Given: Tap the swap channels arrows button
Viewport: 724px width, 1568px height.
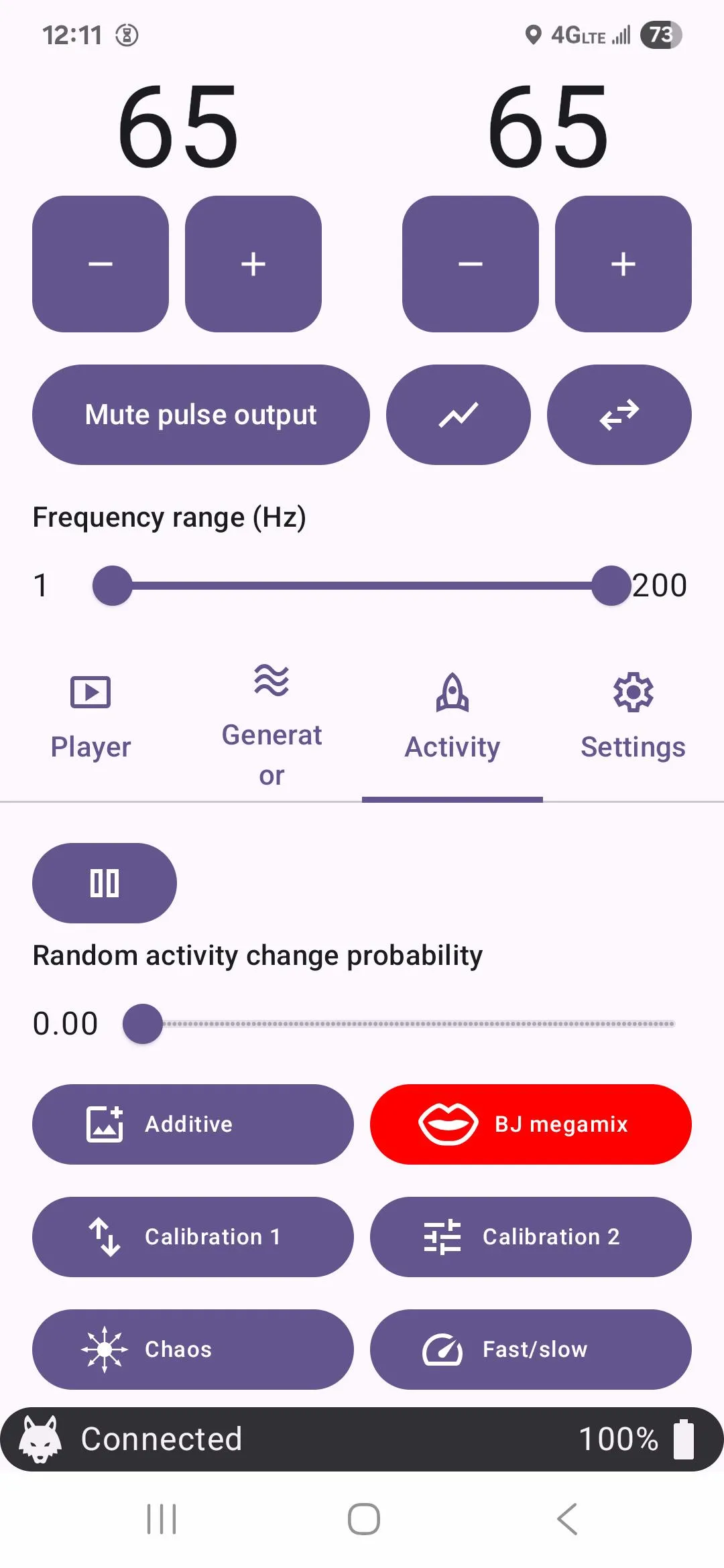Looking at the screenshot, I should coord(619,415).
